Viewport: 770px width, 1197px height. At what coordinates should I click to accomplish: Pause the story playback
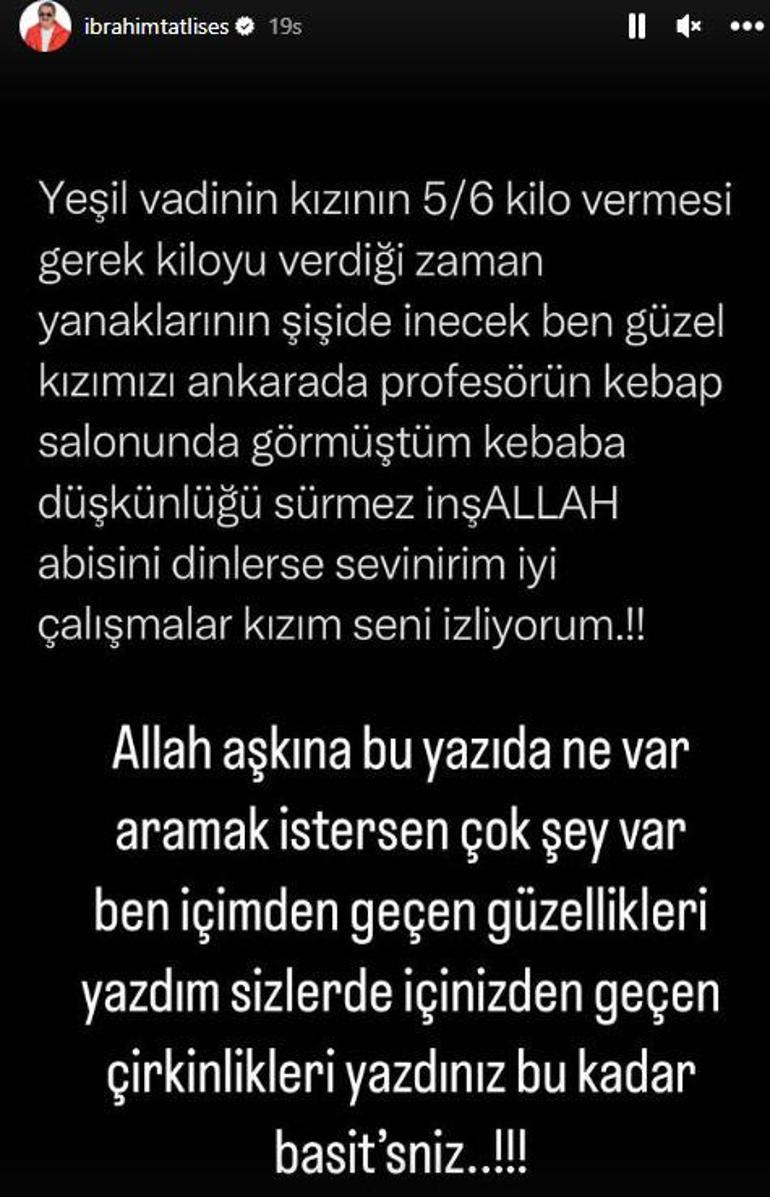pyautogui.click(x=637, y=27)
